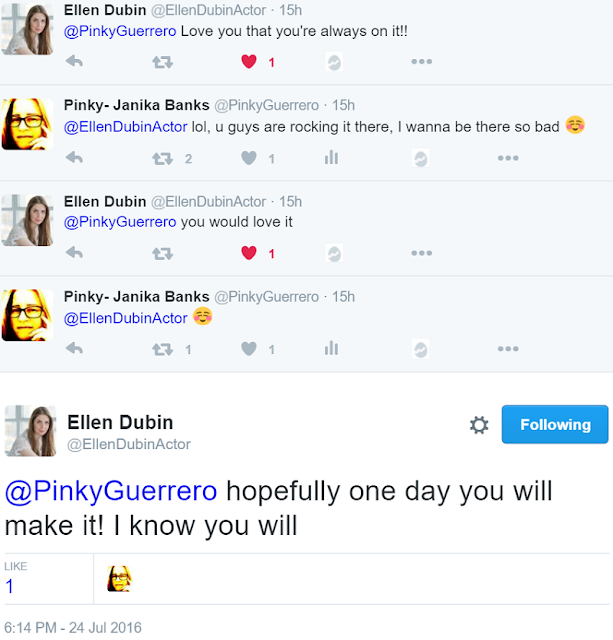Open the liker's avatar next to LIKE count
613x640 pixels.
pyautogui.click(x=120, y=578)
